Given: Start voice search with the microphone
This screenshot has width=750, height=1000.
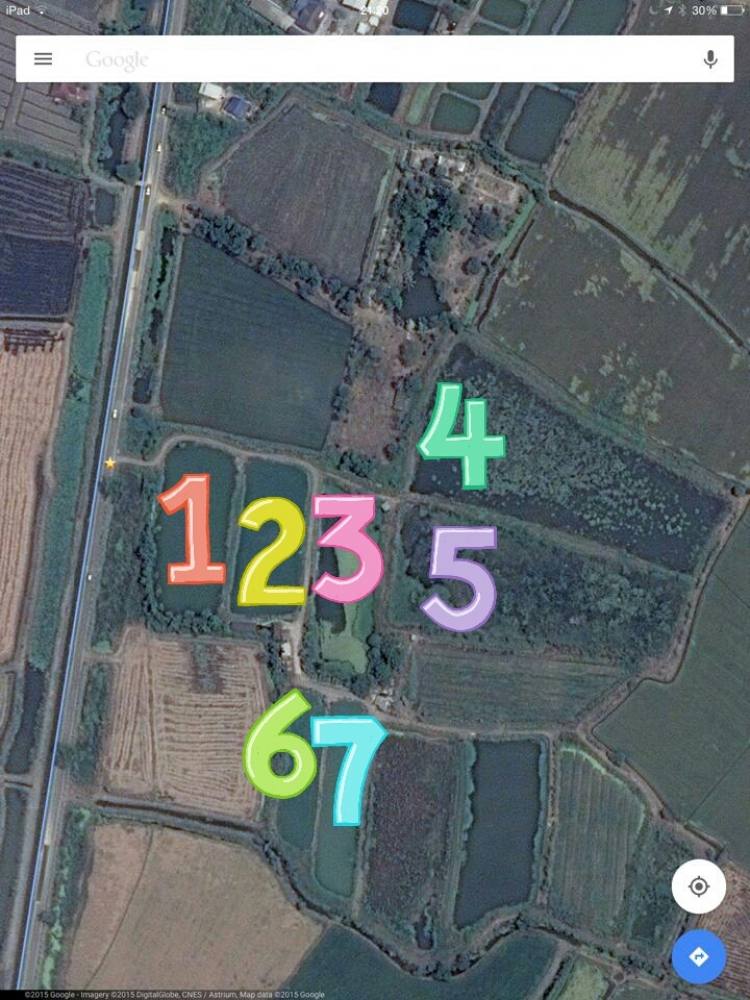Looking at the screenshot, I should pos(710,59).
